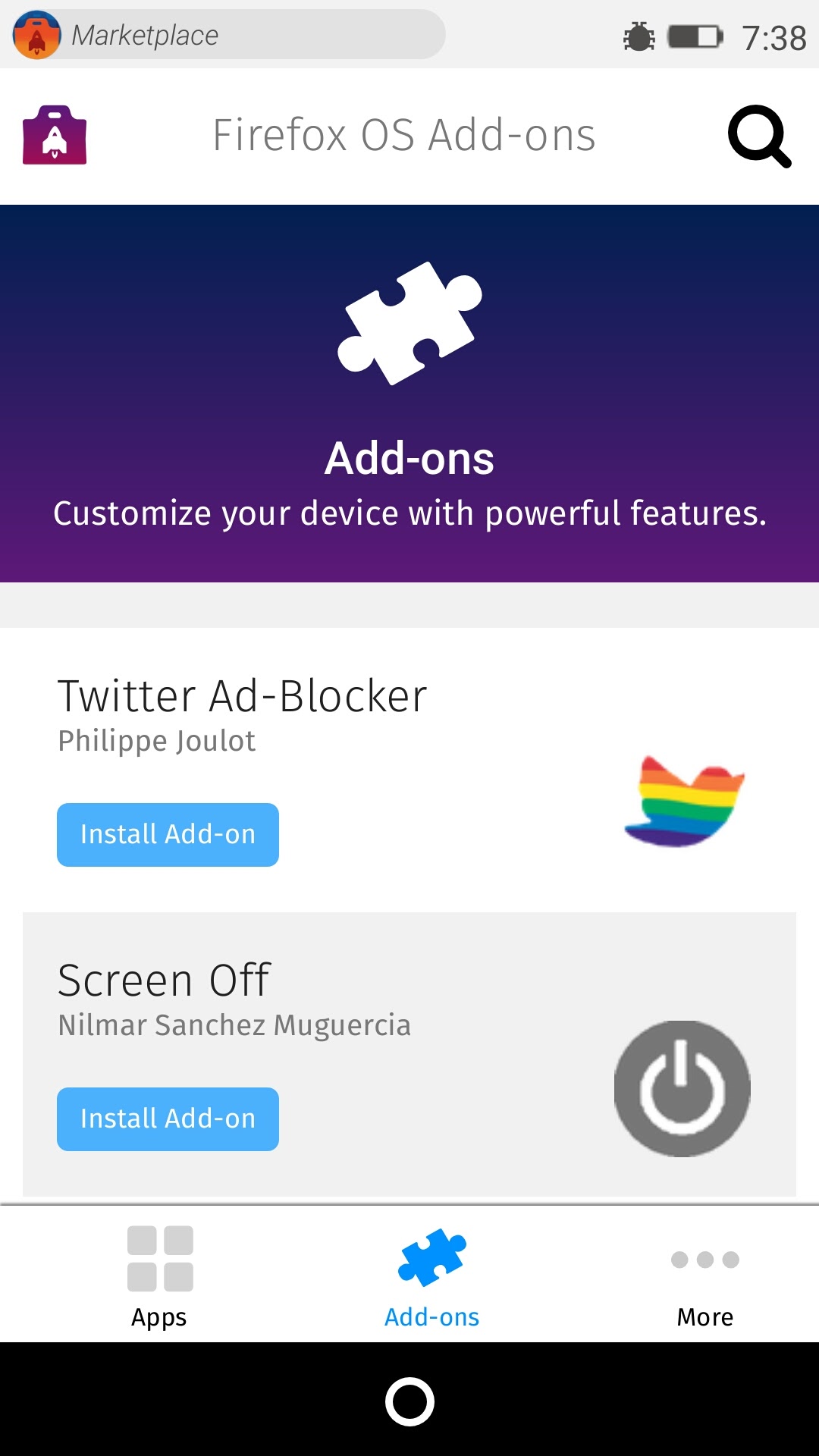The height and width of the screenshot is (1456, 819).
Task: Select the Add-ons tab
Action: click(x=431, y=1274)
